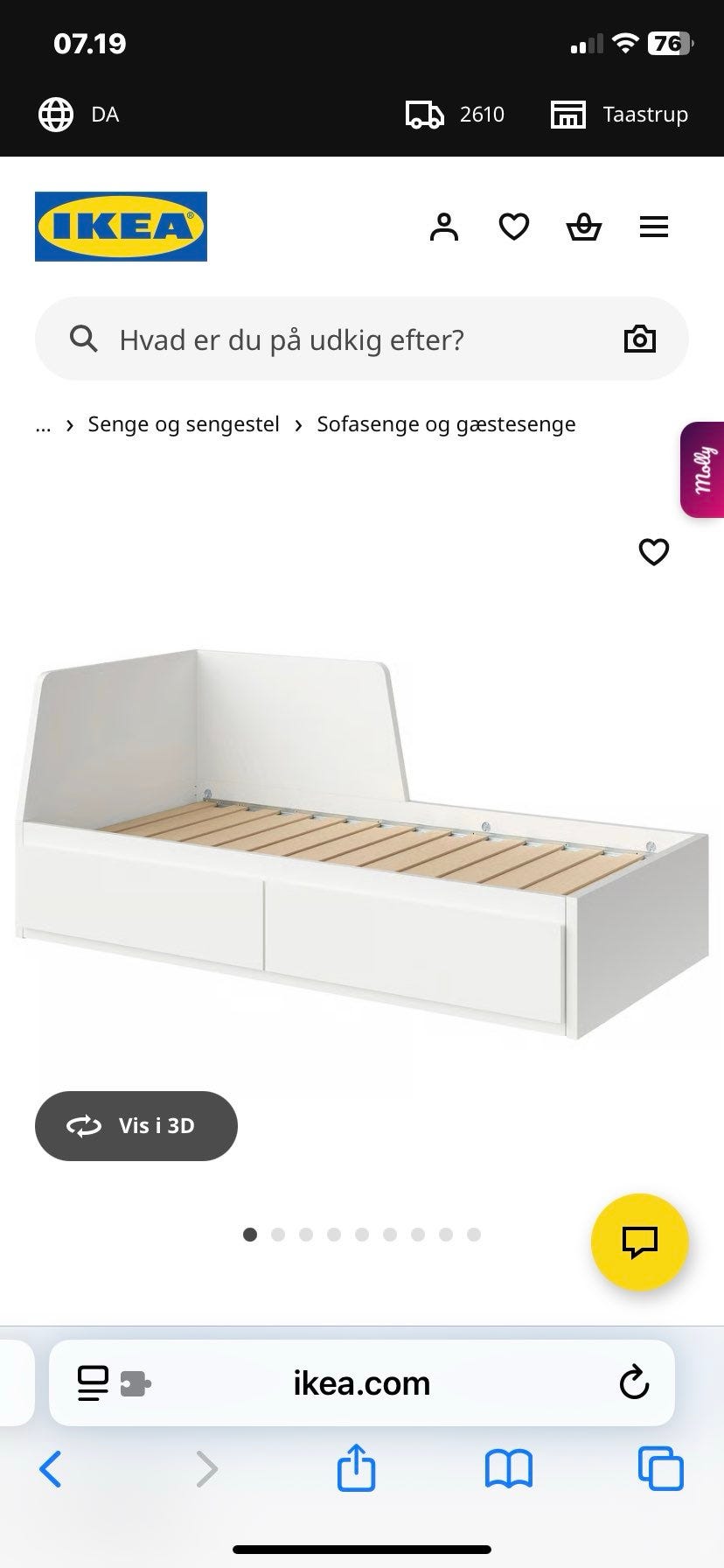
Task: Click the globe language icon labeled DA
Action: 56,114
